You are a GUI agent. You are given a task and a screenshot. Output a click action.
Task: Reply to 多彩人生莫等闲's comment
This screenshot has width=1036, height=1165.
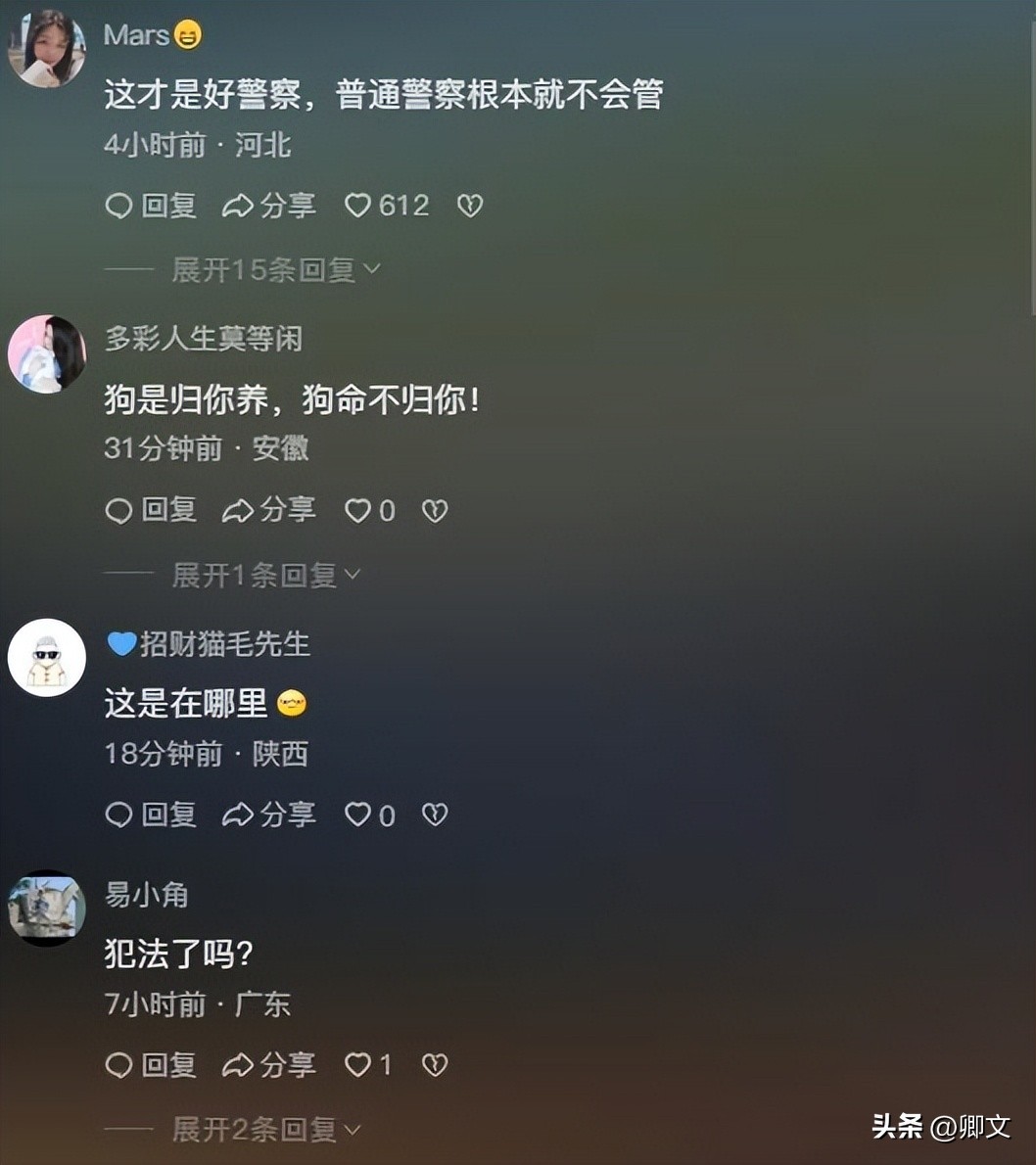151,510
